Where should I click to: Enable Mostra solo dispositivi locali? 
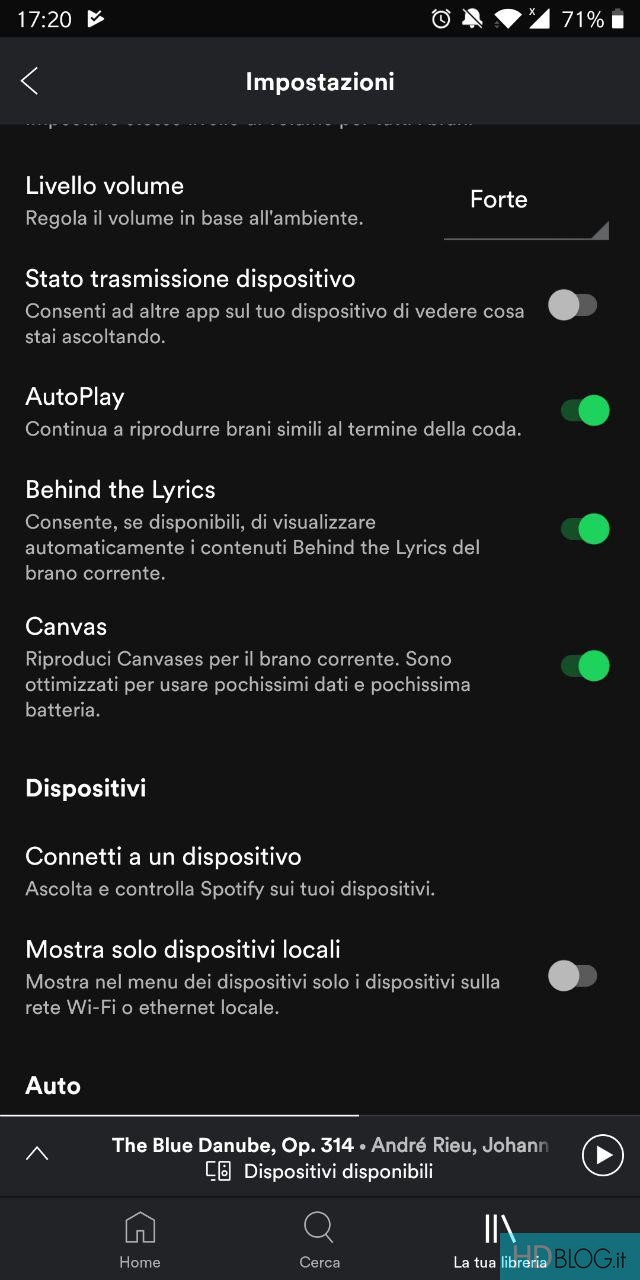click(573, 976)
